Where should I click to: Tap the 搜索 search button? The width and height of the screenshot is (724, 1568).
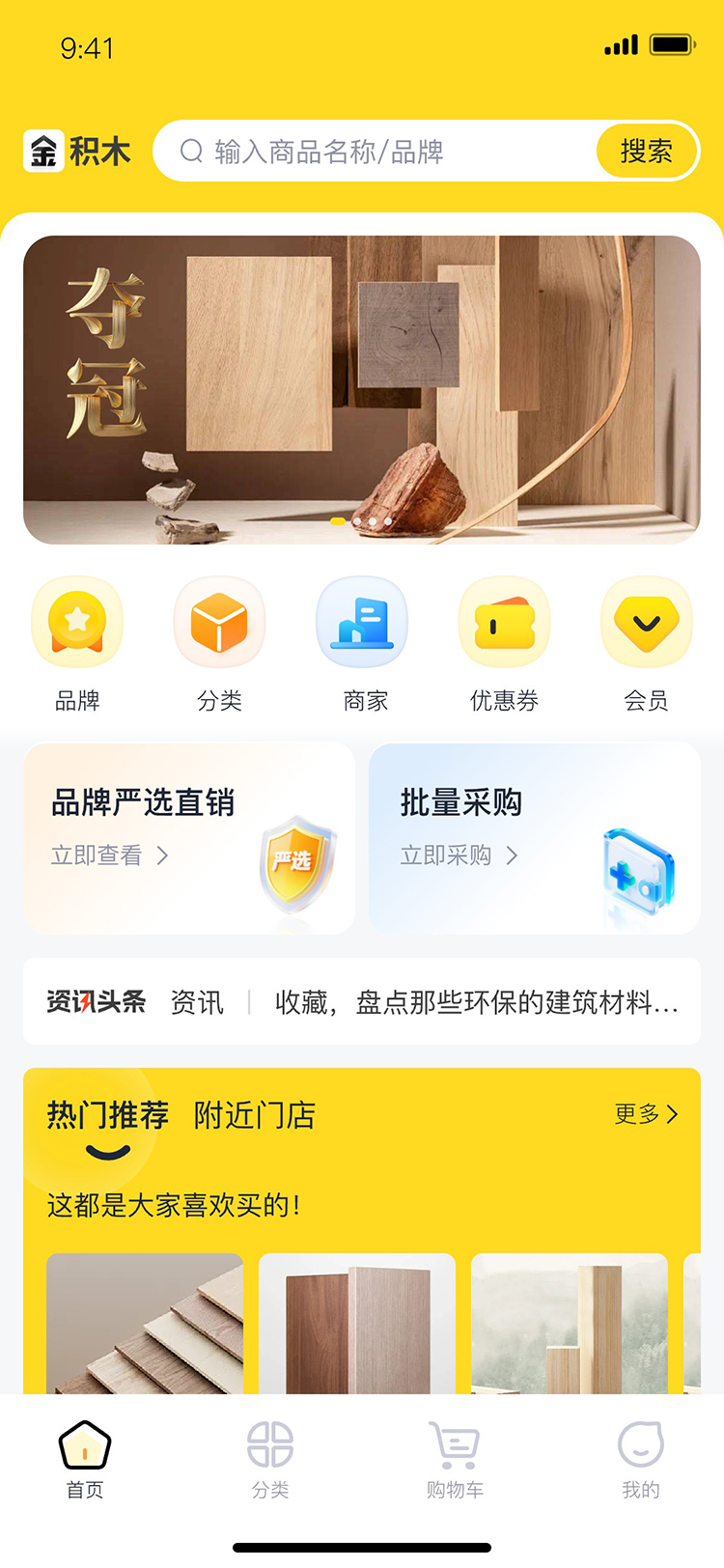point(645,152)
